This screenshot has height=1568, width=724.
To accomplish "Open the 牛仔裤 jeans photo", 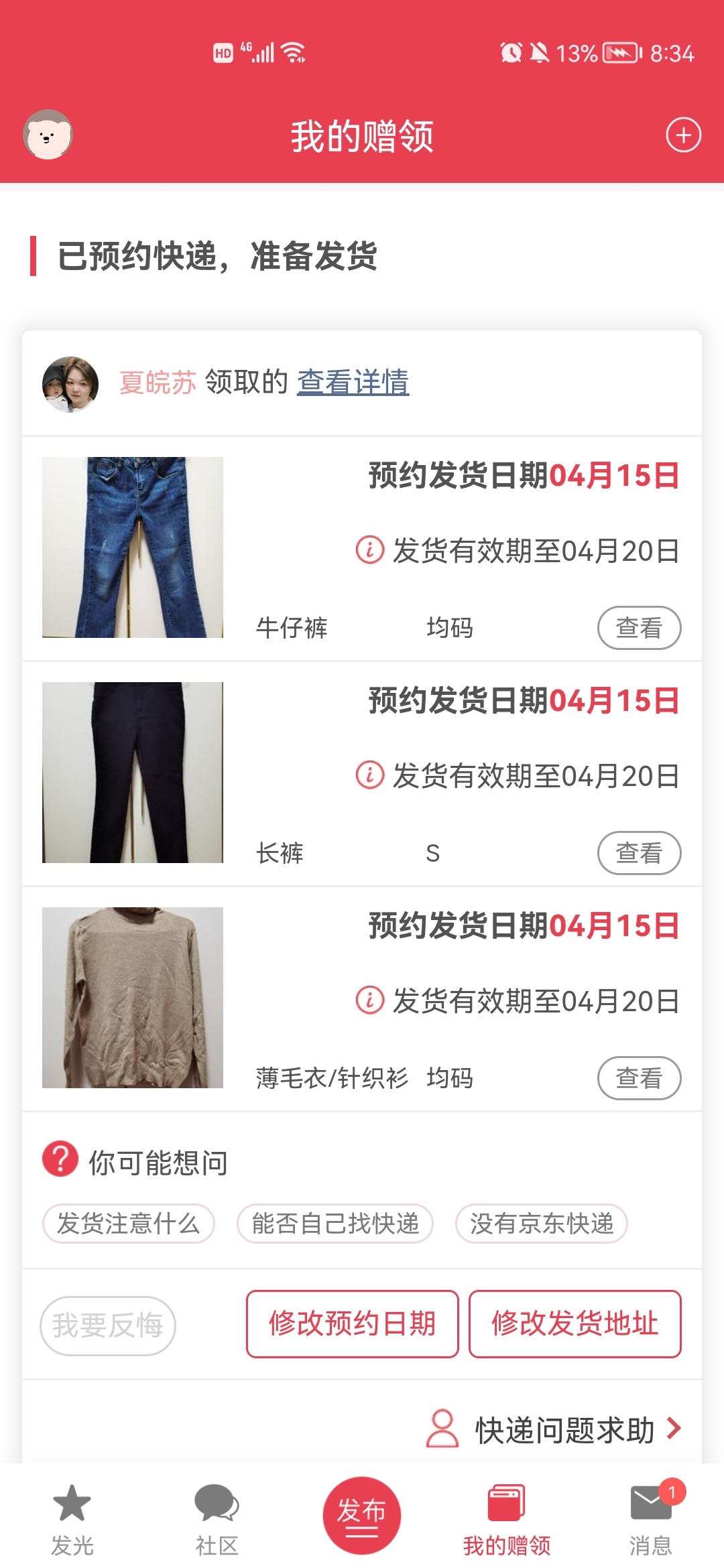I will 133,547.
